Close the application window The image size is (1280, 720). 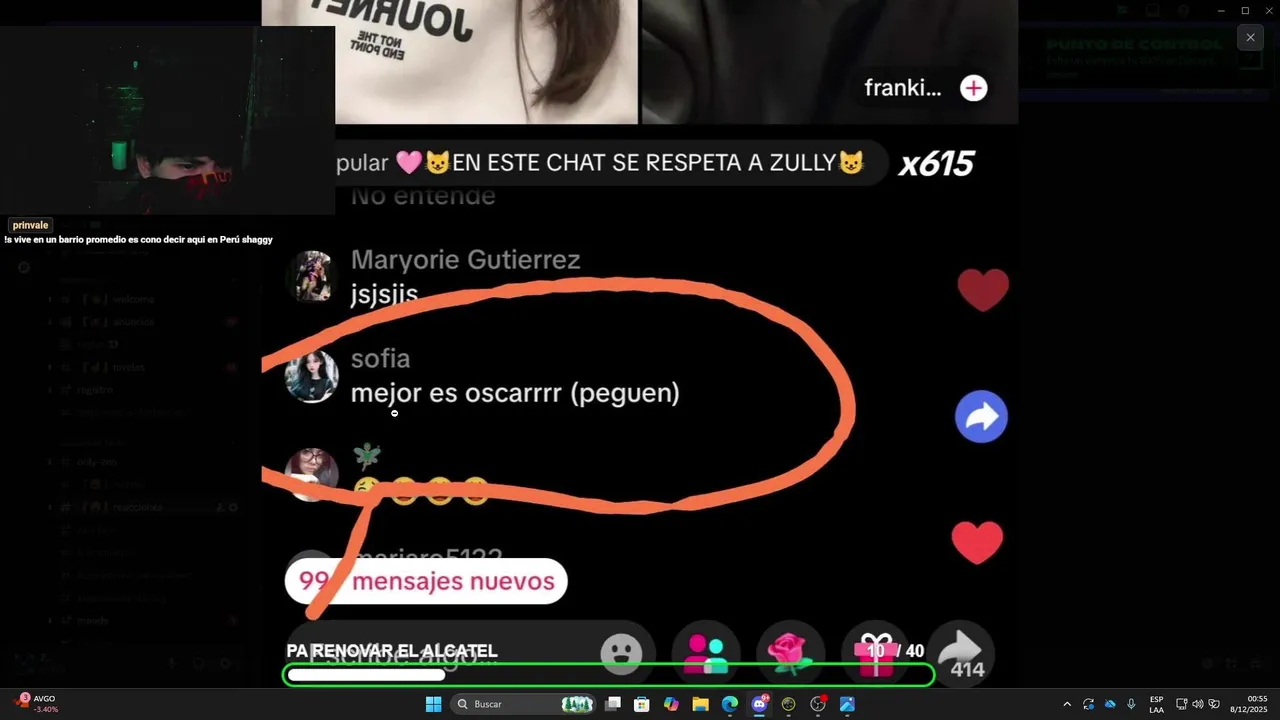(1268, 10)
